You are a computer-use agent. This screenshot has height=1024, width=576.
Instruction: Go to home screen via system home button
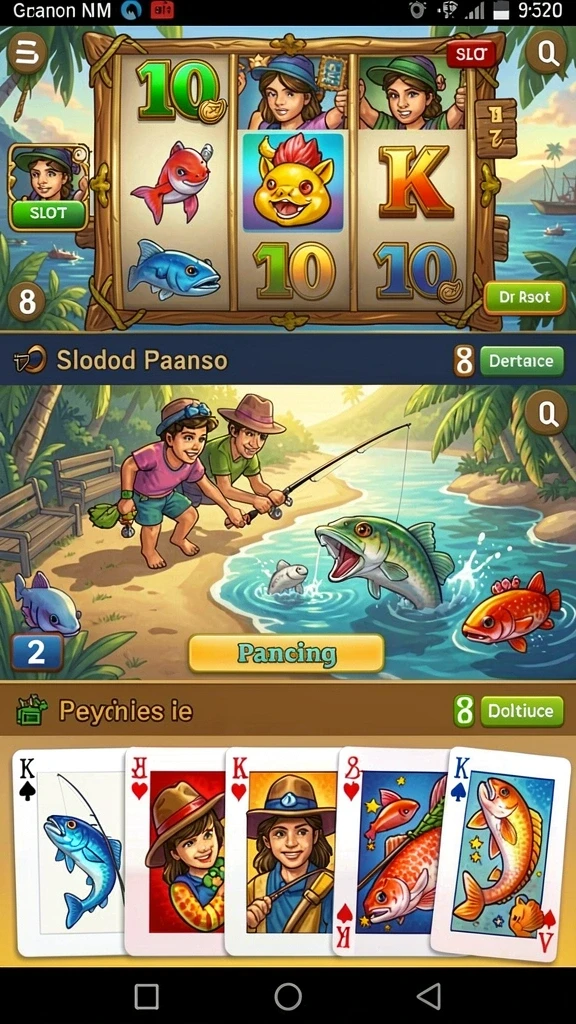tap(288, 997)
